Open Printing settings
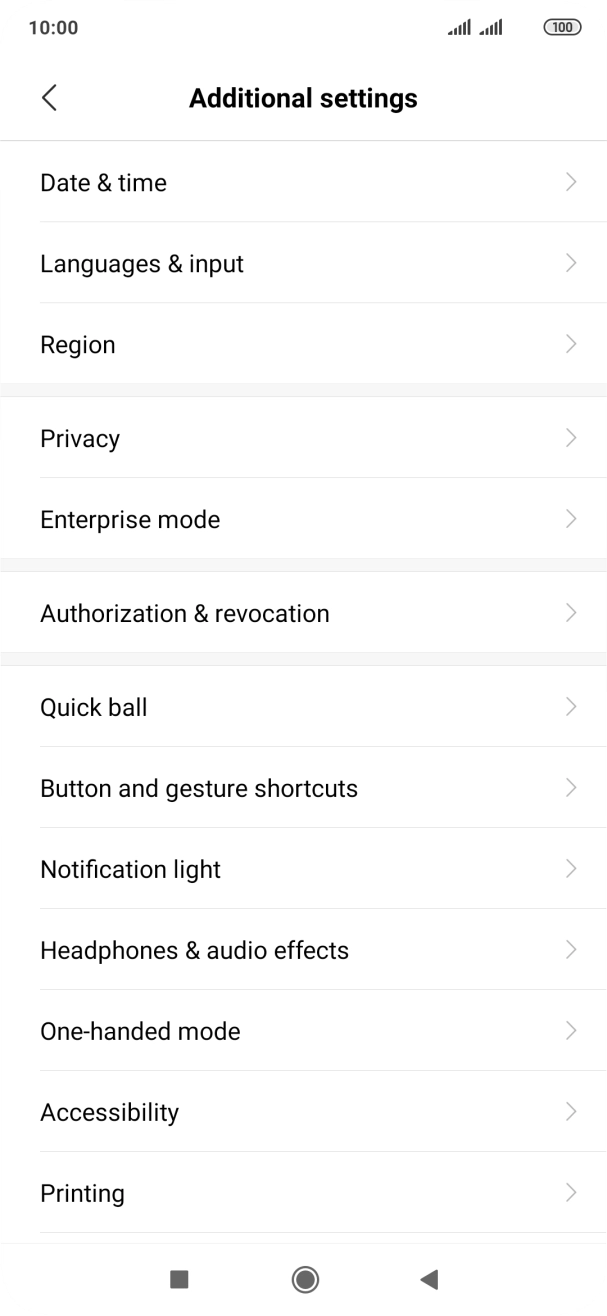607x1316 pixels. tap(303, 1194)
